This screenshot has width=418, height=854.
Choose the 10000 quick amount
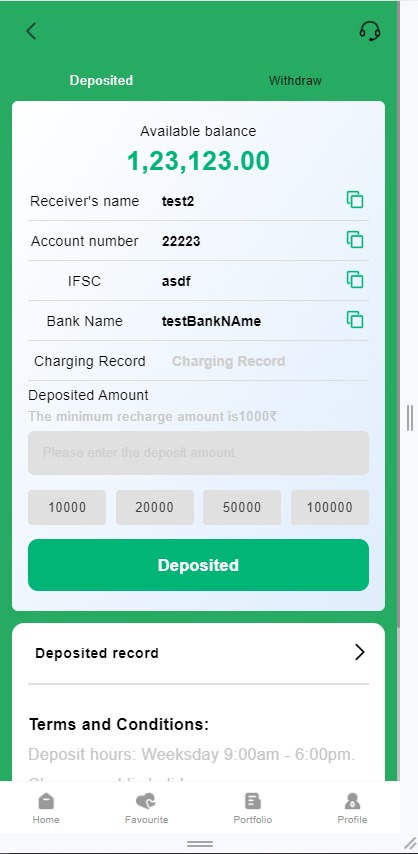tap(67, 508)
